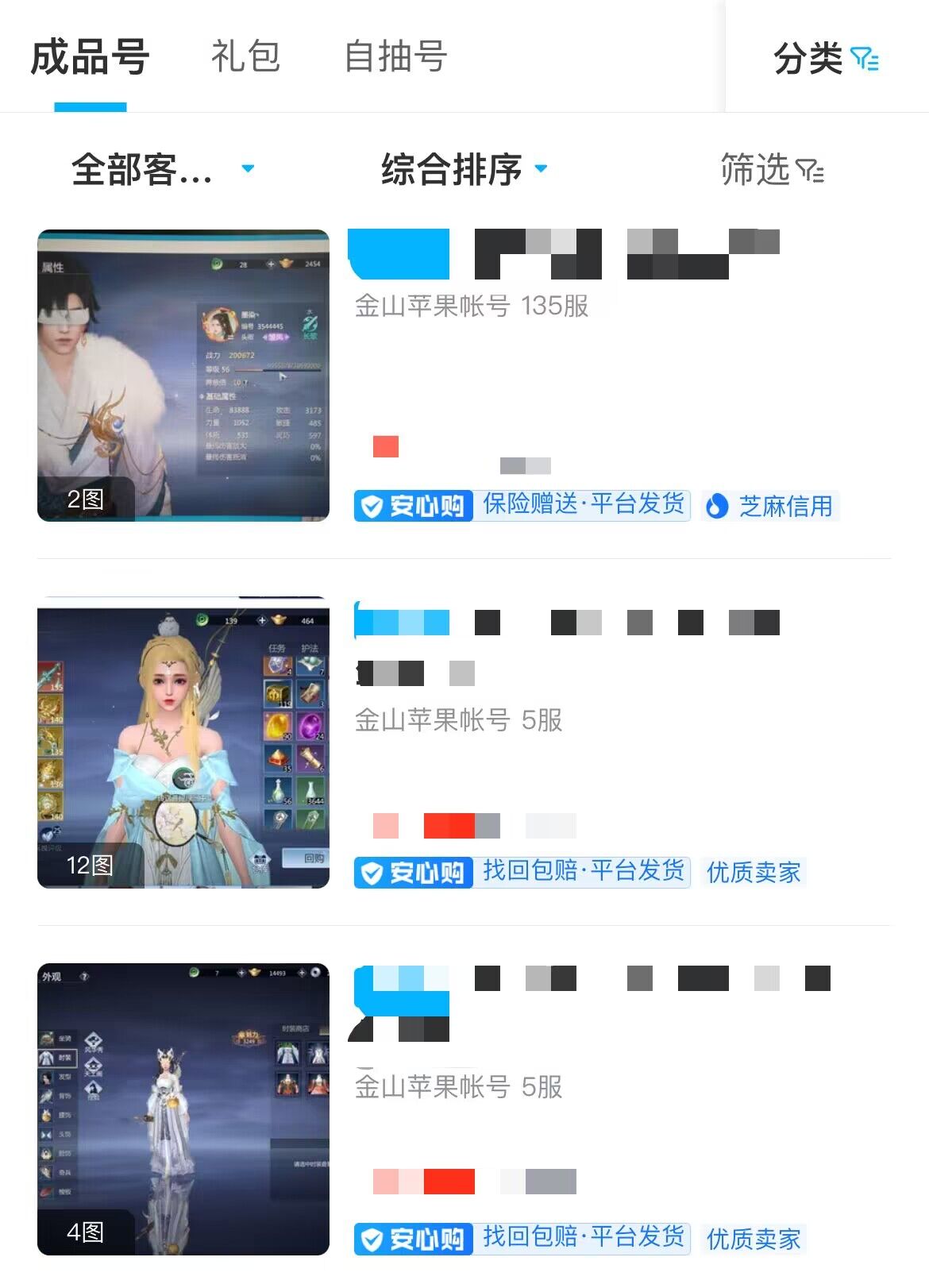Select the 成品号 tab

(x=90, y=57)
